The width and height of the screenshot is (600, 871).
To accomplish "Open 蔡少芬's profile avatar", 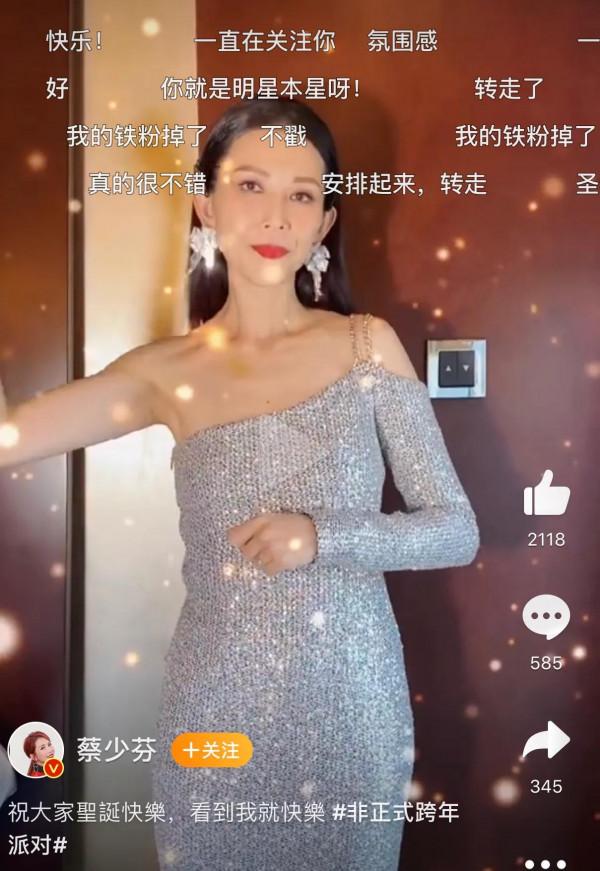I will [x=36, y=749].
